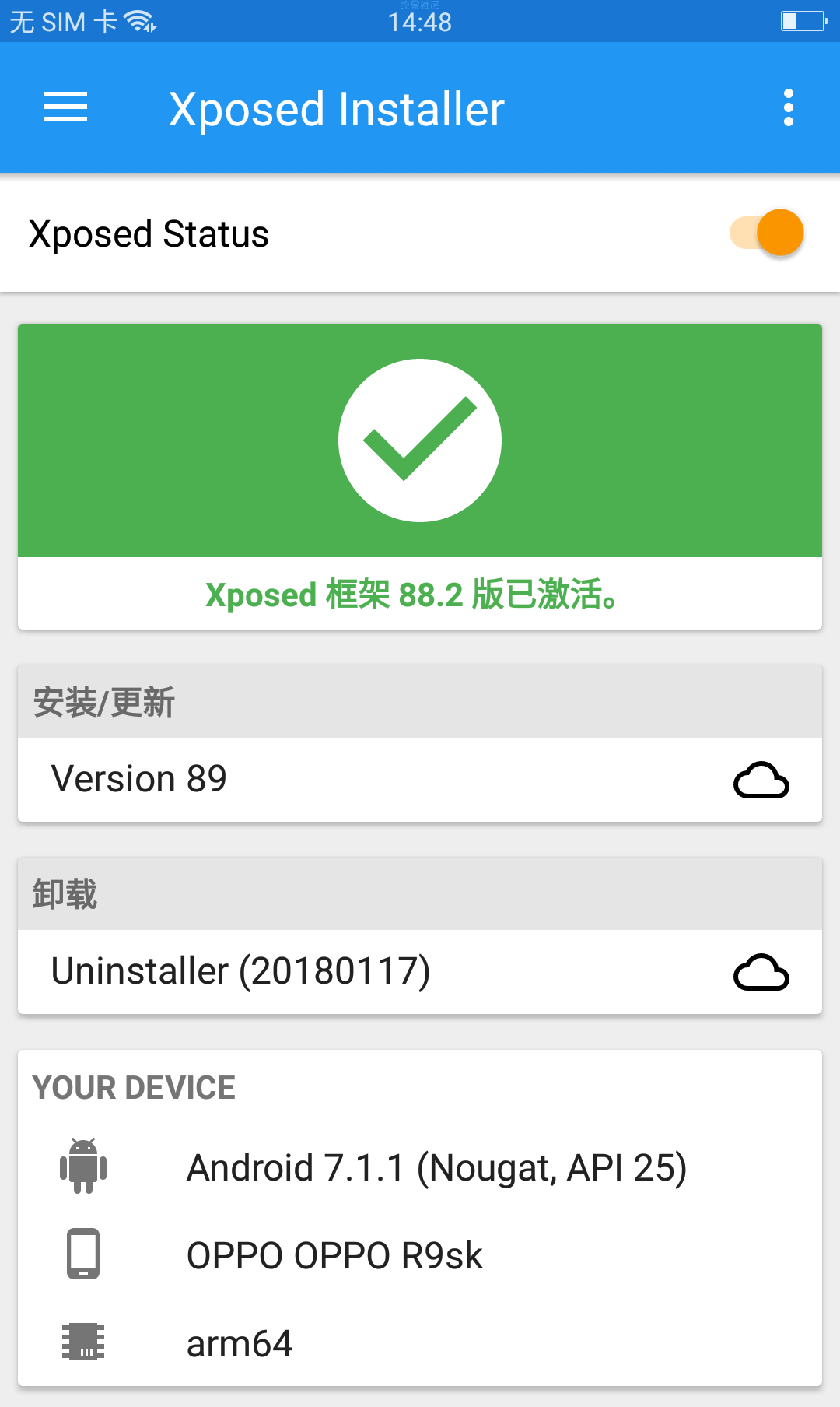840x1407 pixels.
Task: Open the overflow menu
Action: click(x=788, y=107)
